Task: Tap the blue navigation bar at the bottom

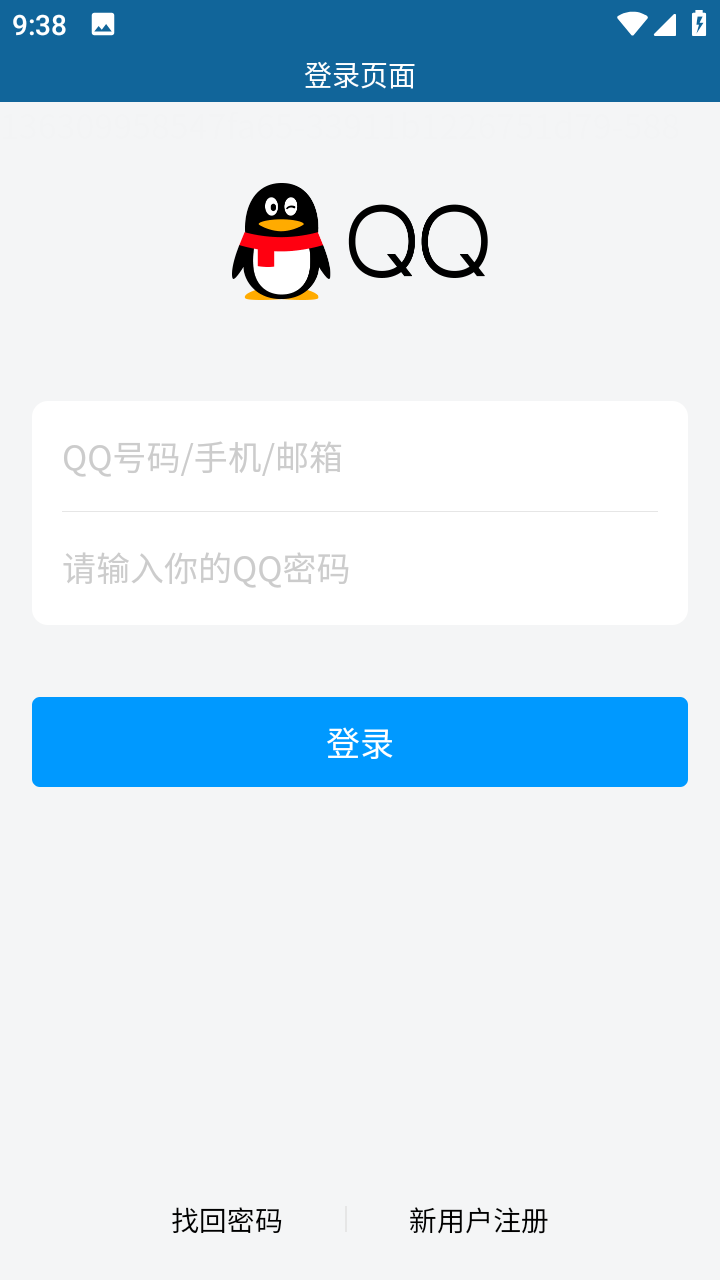Action: [x=360, y=1270]
